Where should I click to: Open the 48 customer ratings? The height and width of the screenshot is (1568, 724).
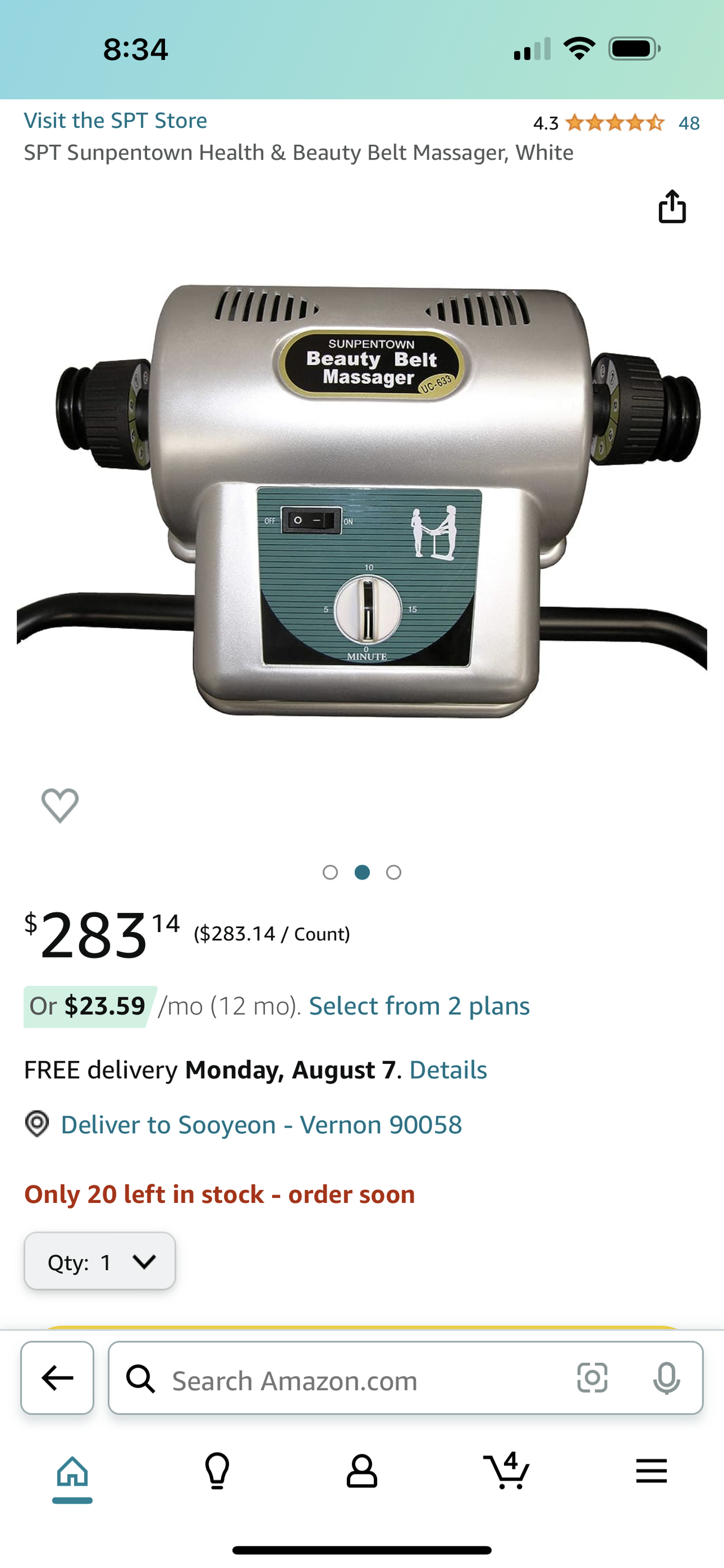coord(689,123)
